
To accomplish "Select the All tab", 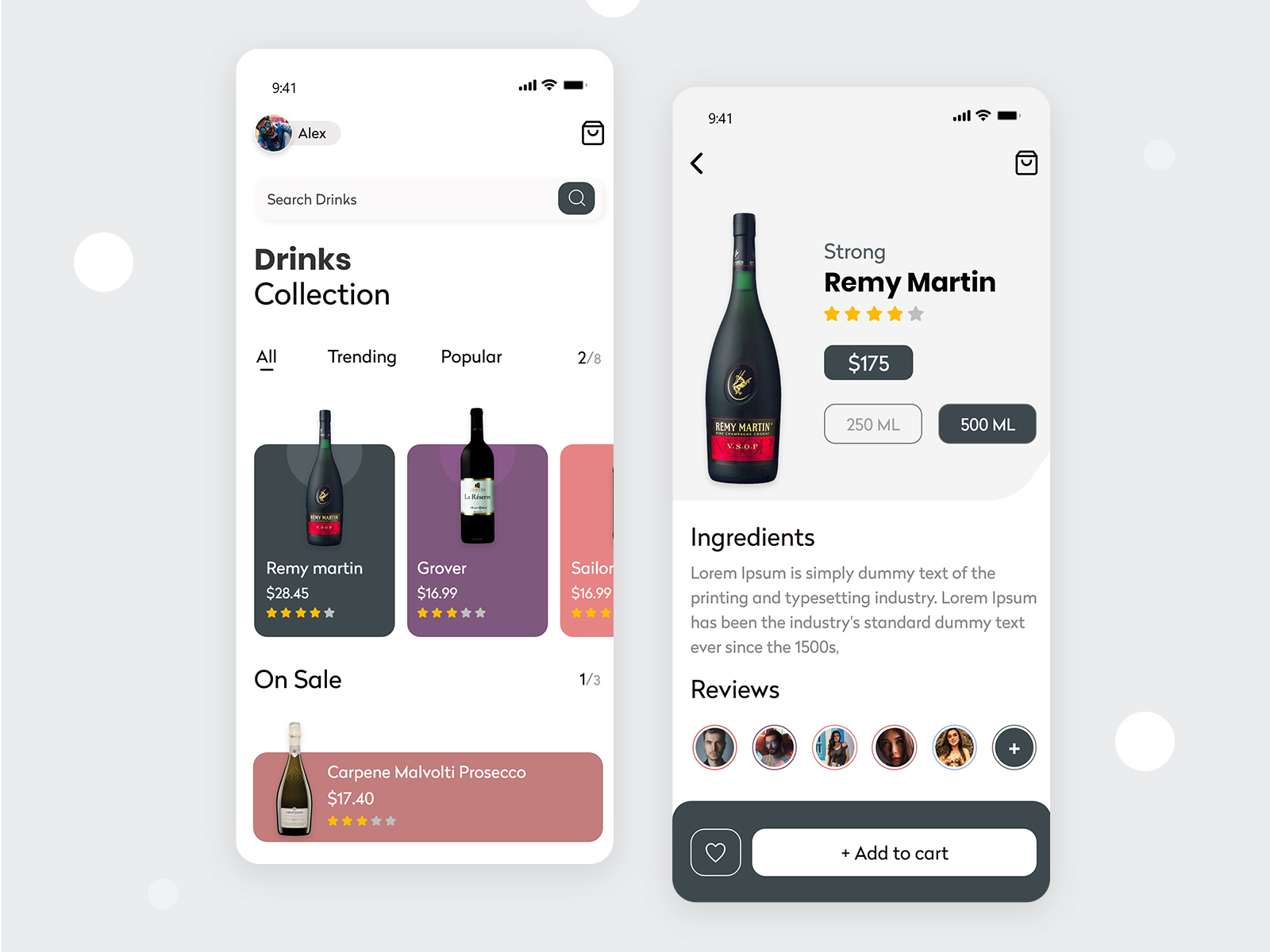I will coord(267,358).
